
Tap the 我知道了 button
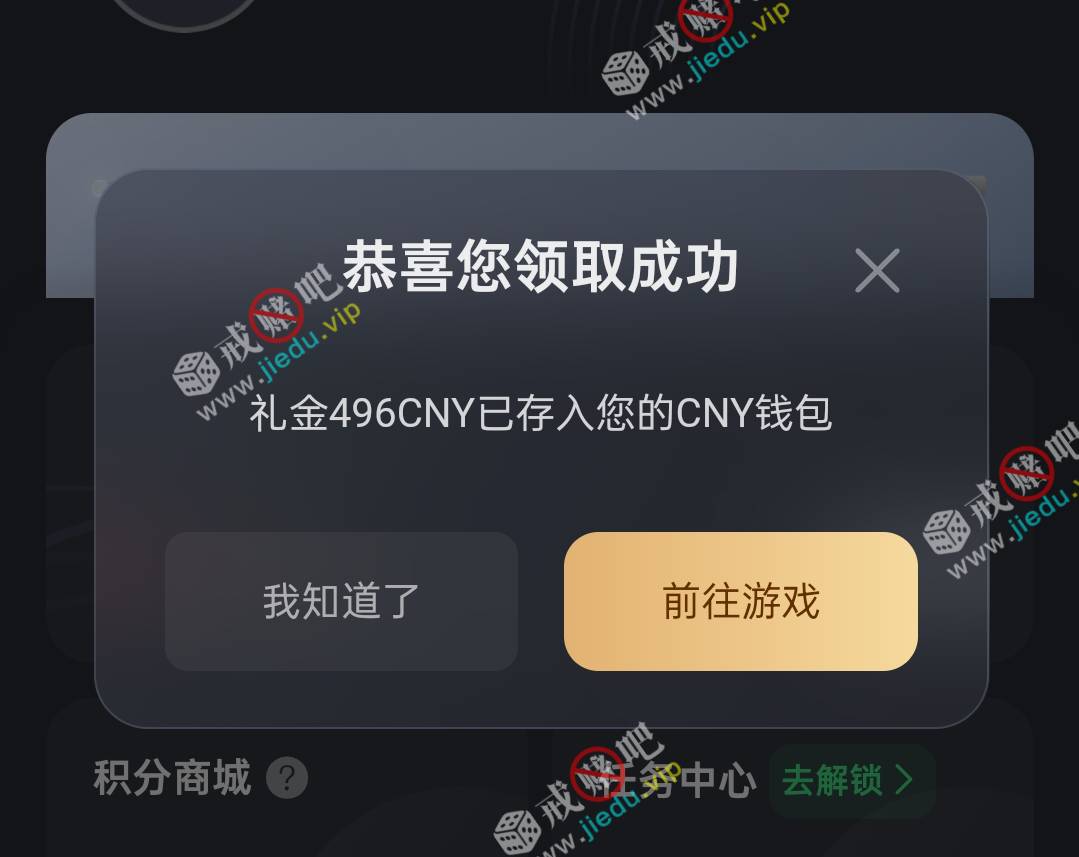pos(341,601)
